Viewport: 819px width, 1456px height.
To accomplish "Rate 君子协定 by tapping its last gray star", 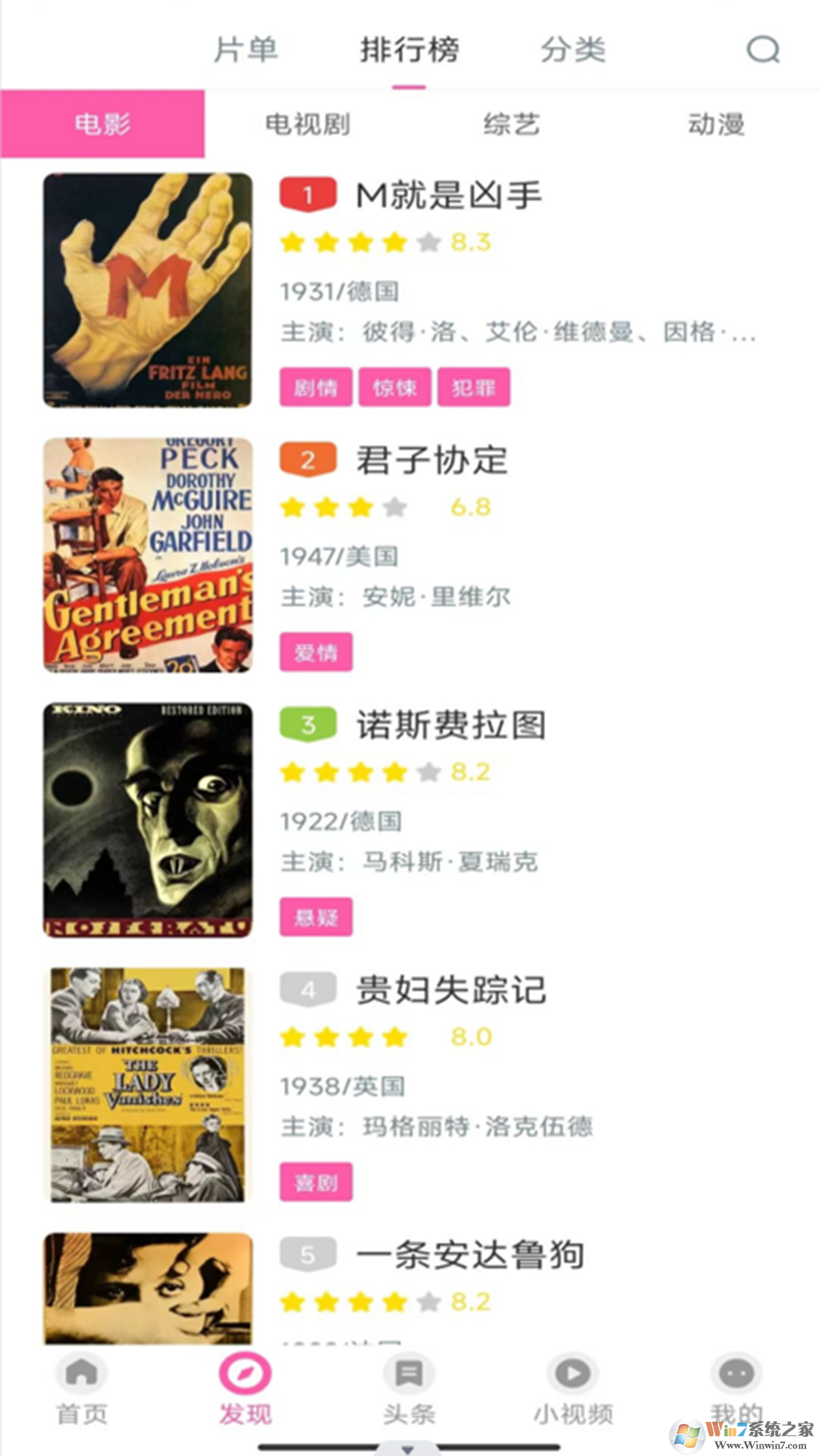I will pos(394,507).
